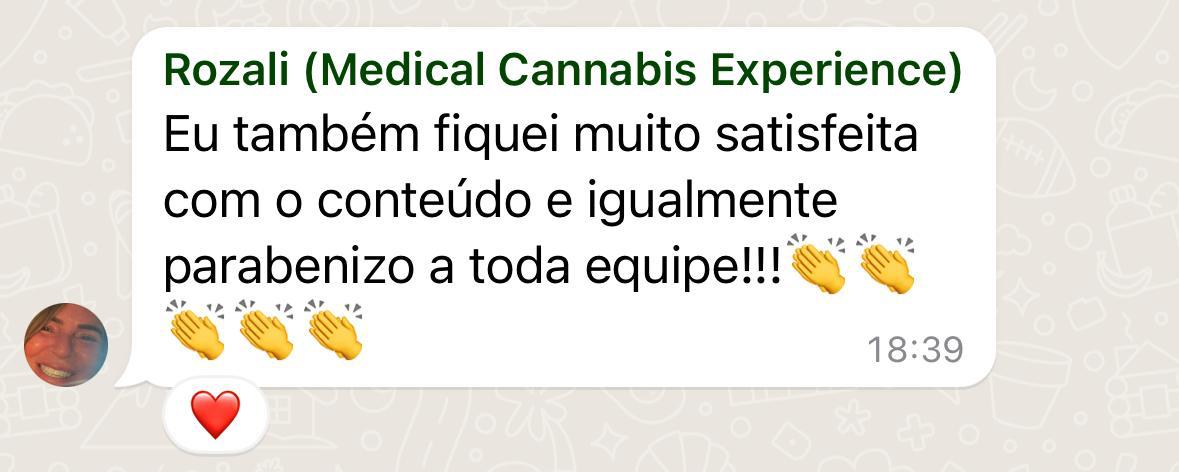Open Rozali's profile picture
The width and height of the screenshot is (1179, 472).
tap(66, 345)
